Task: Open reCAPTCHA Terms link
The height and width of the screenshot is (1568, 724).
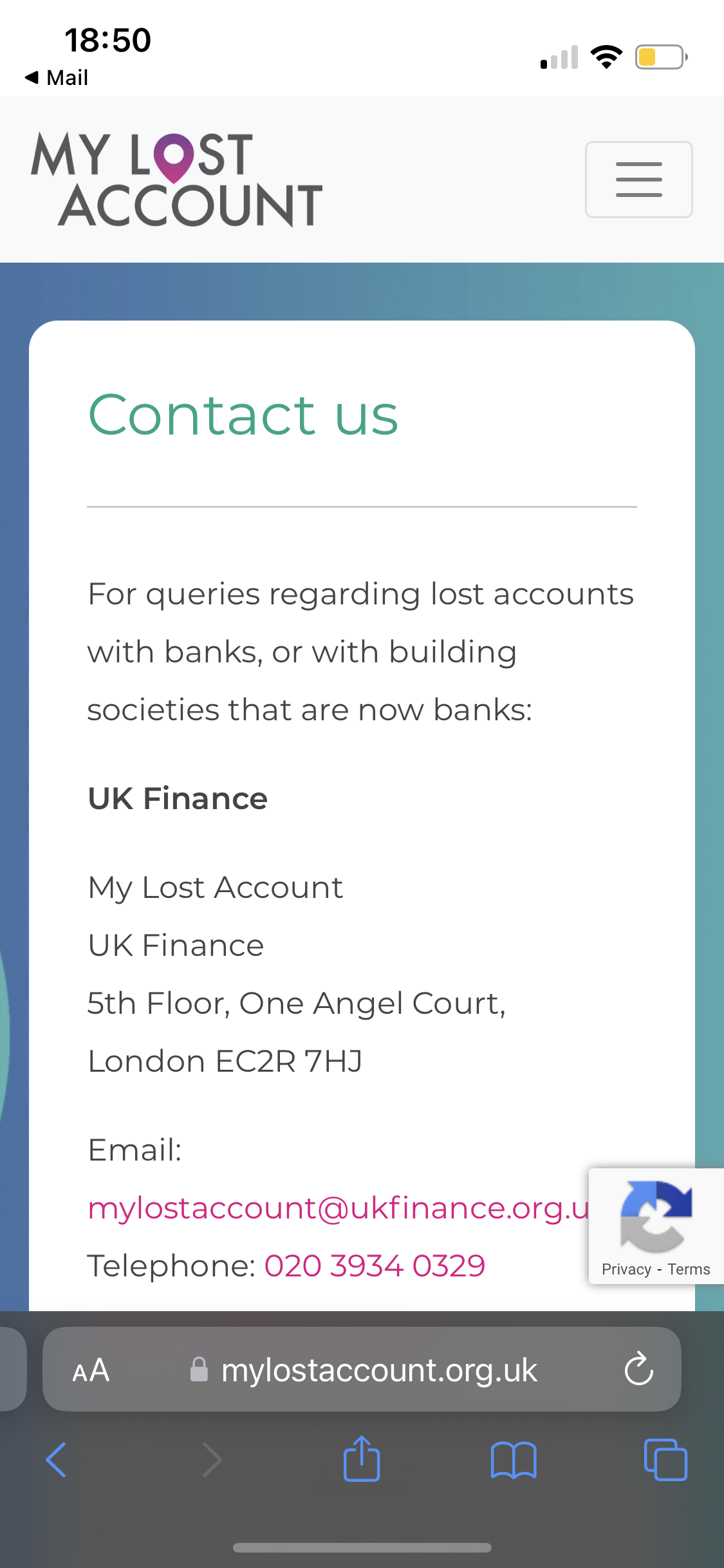Action: click(x=689, y=1269)
